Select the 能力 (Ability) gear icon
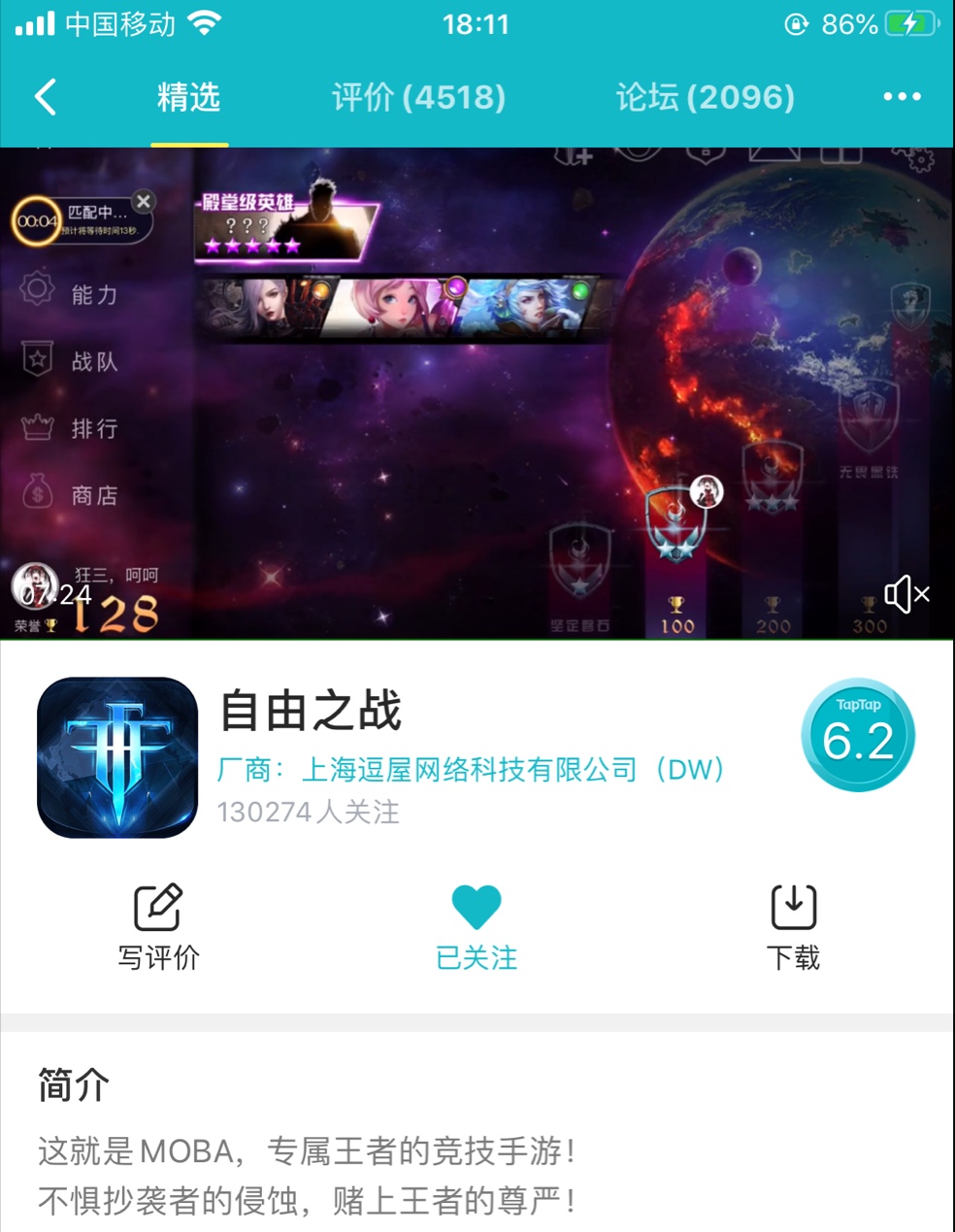 [37, 286]
